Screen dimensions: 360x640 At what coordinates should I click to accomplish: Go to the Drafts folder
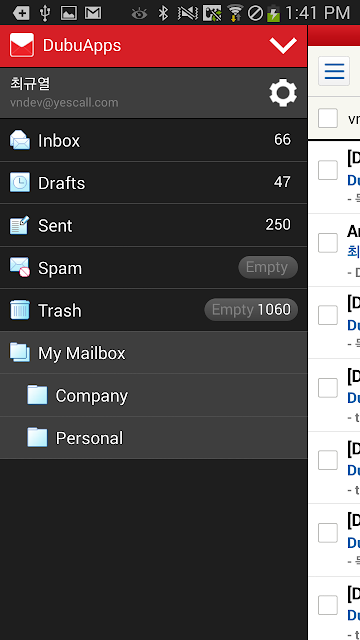click(153, 182)
